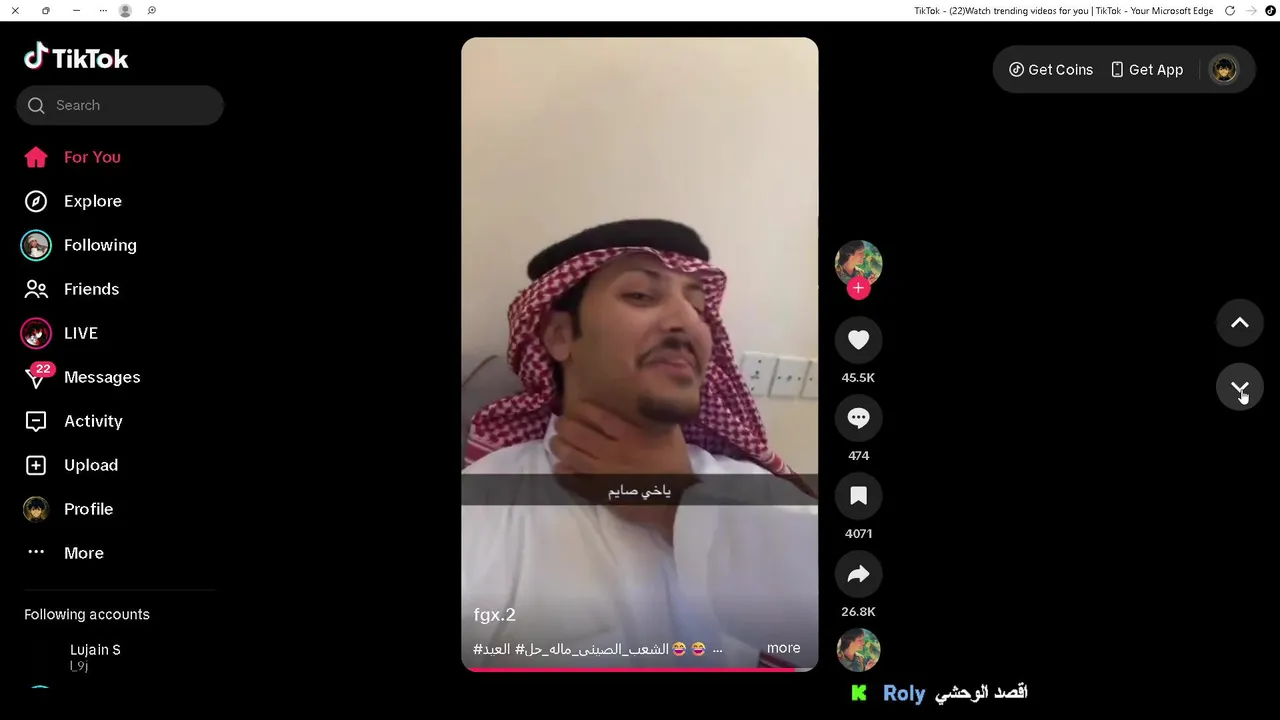
Task: Tap Get Coins
Action: pos(1051,70)
